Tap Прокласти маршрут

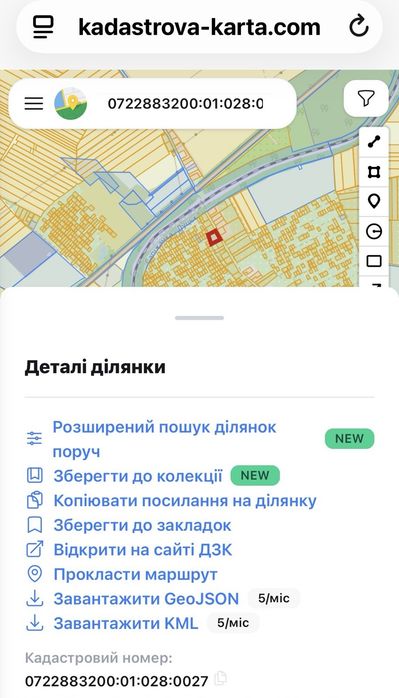click(135, 574)
